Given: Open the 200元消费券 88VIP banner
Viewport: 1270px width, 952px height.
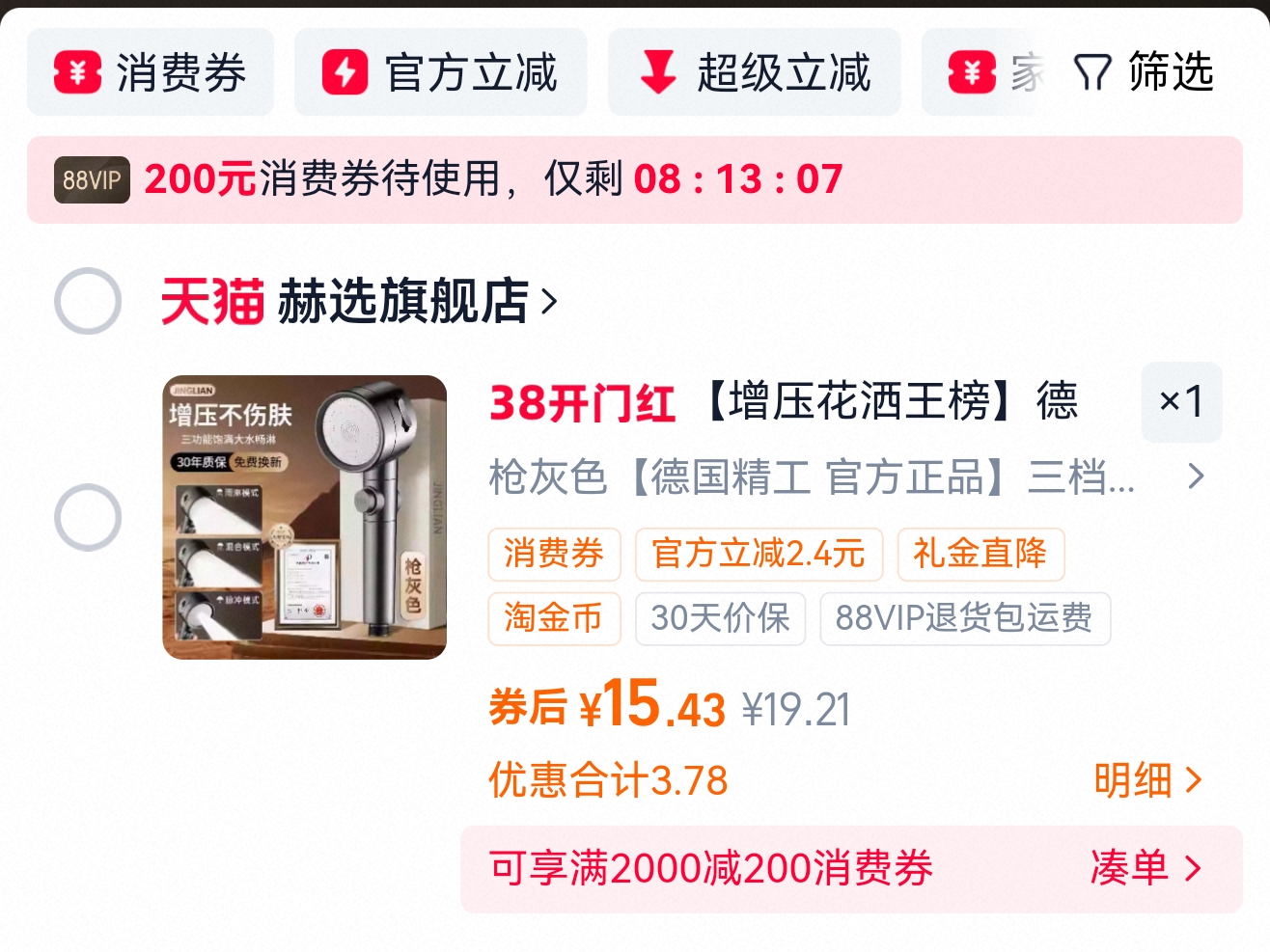Looking at the screenshot, I should (x=634, y=179).
